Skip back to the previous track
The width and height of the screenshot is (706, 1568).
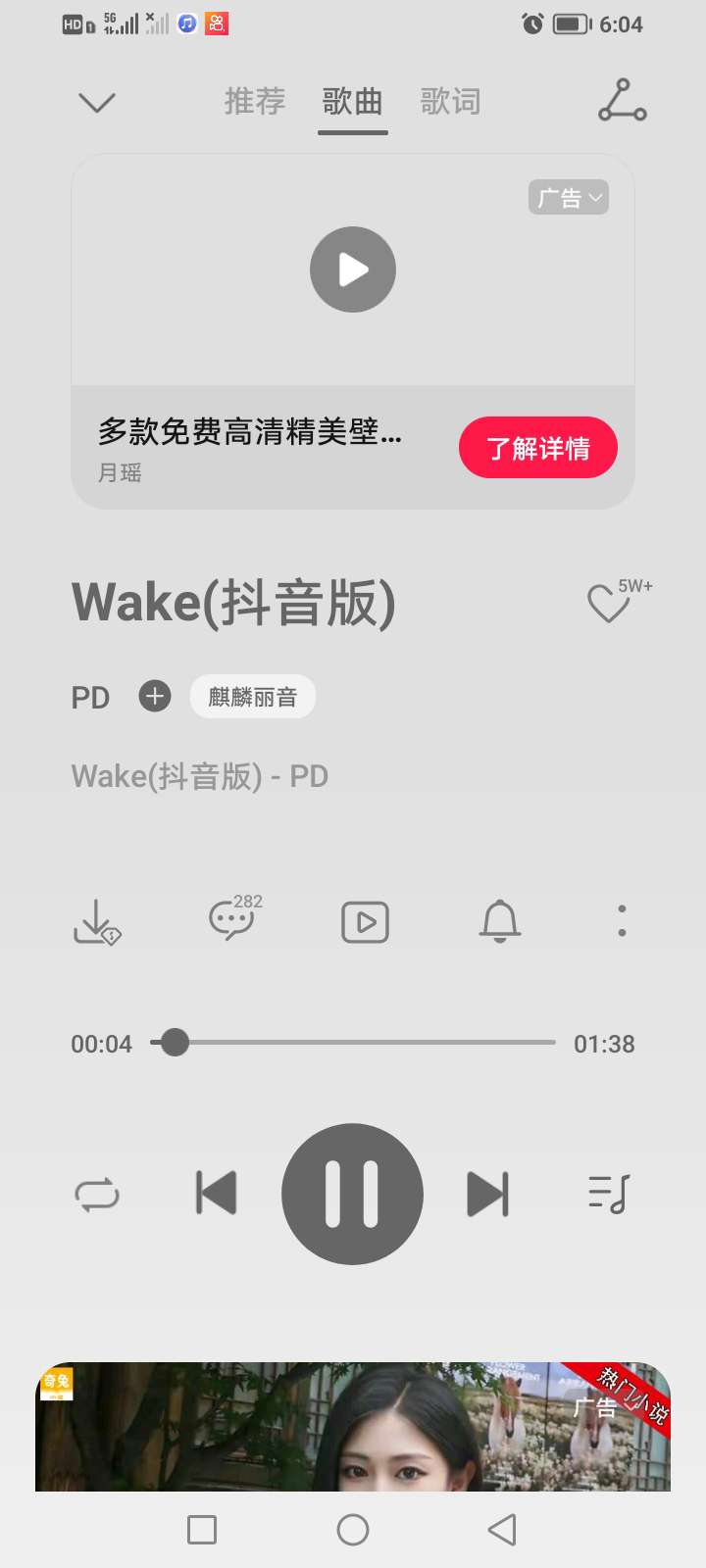216,1194
